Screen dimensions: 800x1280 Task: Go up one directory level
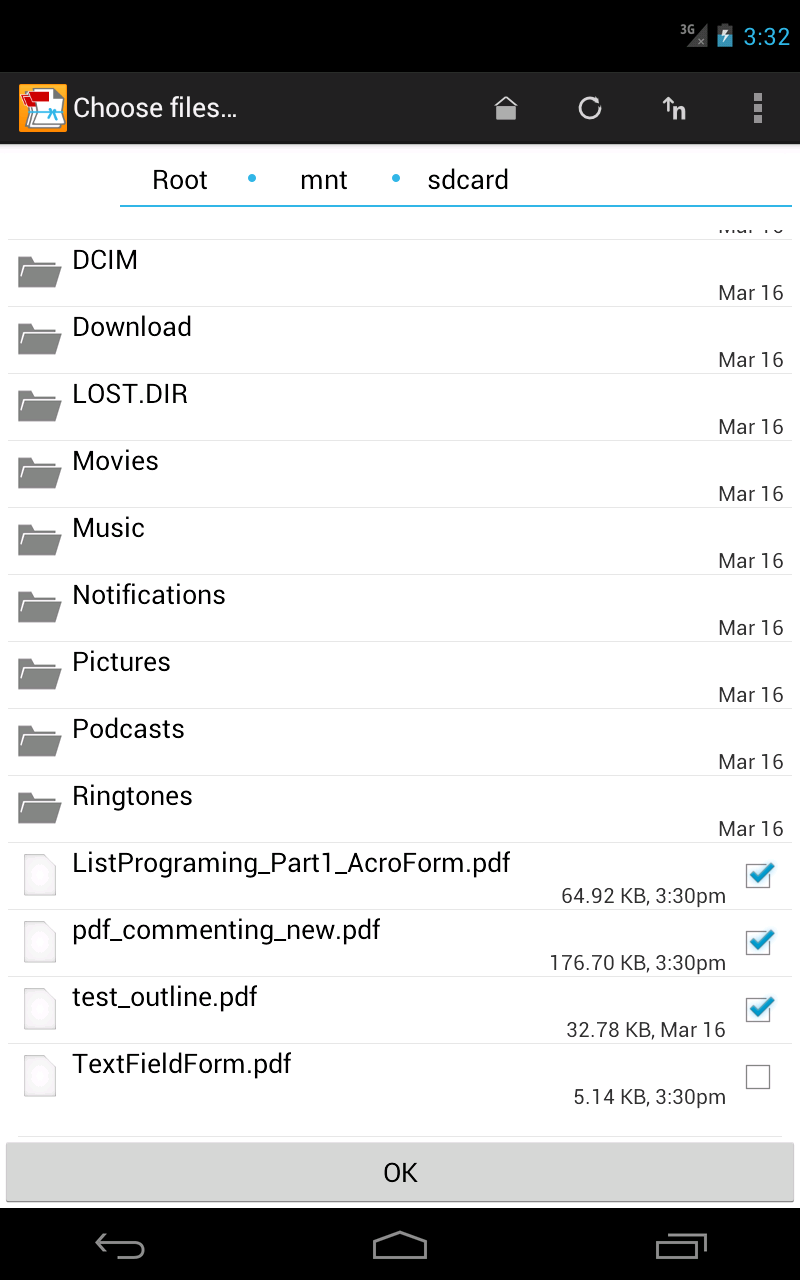(673, 107)
